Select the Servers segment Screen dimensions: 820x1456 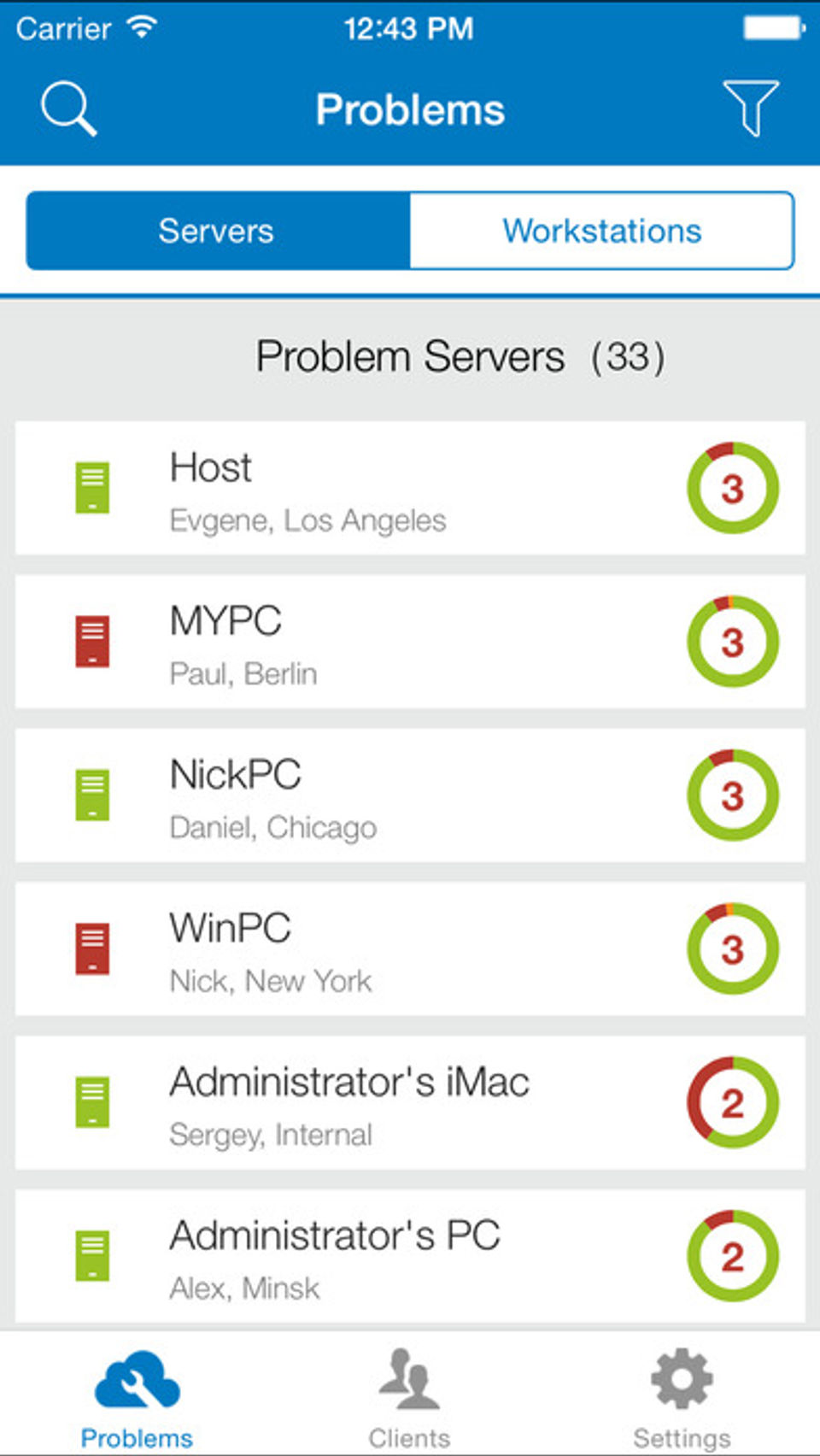[217, 231]
